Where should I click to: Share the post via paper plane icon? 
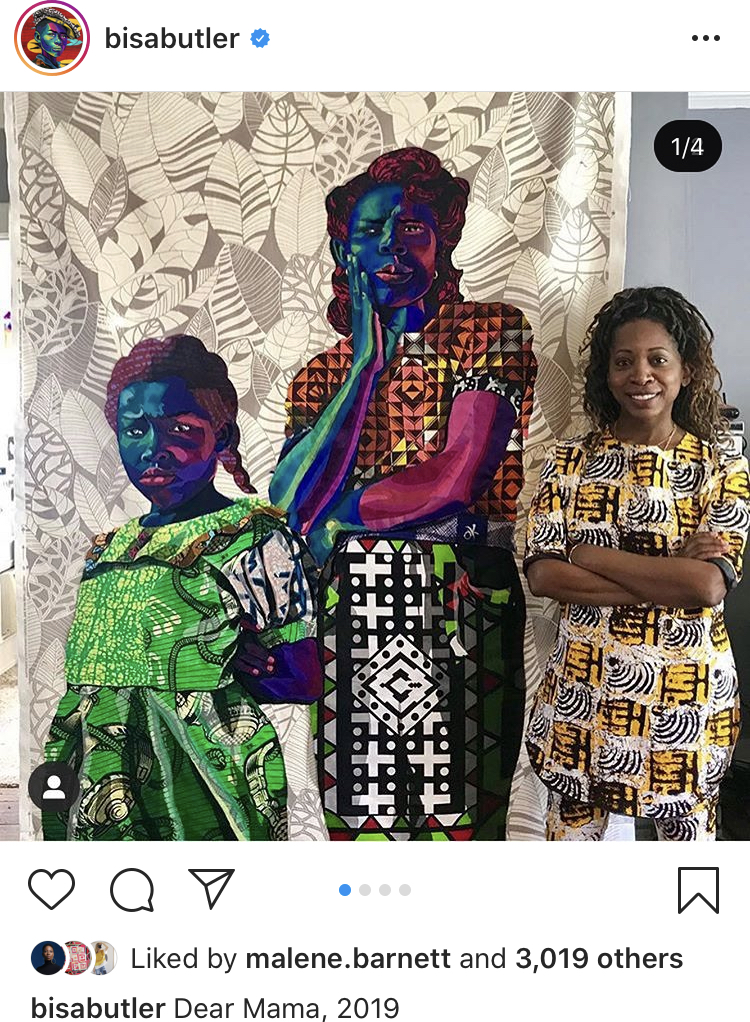[211, 889]
